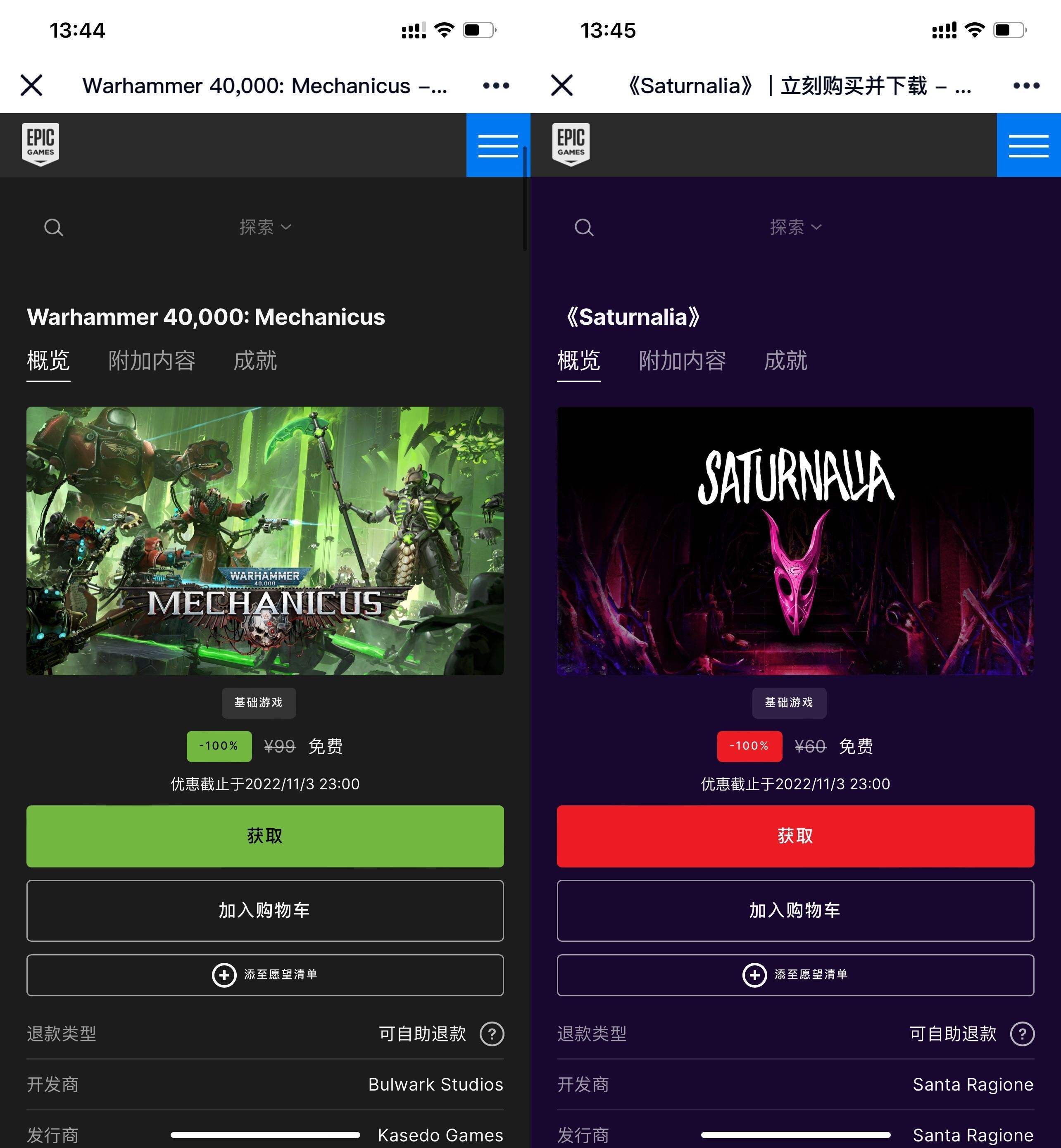Open the blue hamburger menu on the Warhammer page
1061x1148 pixels.
tap(498, 145)
